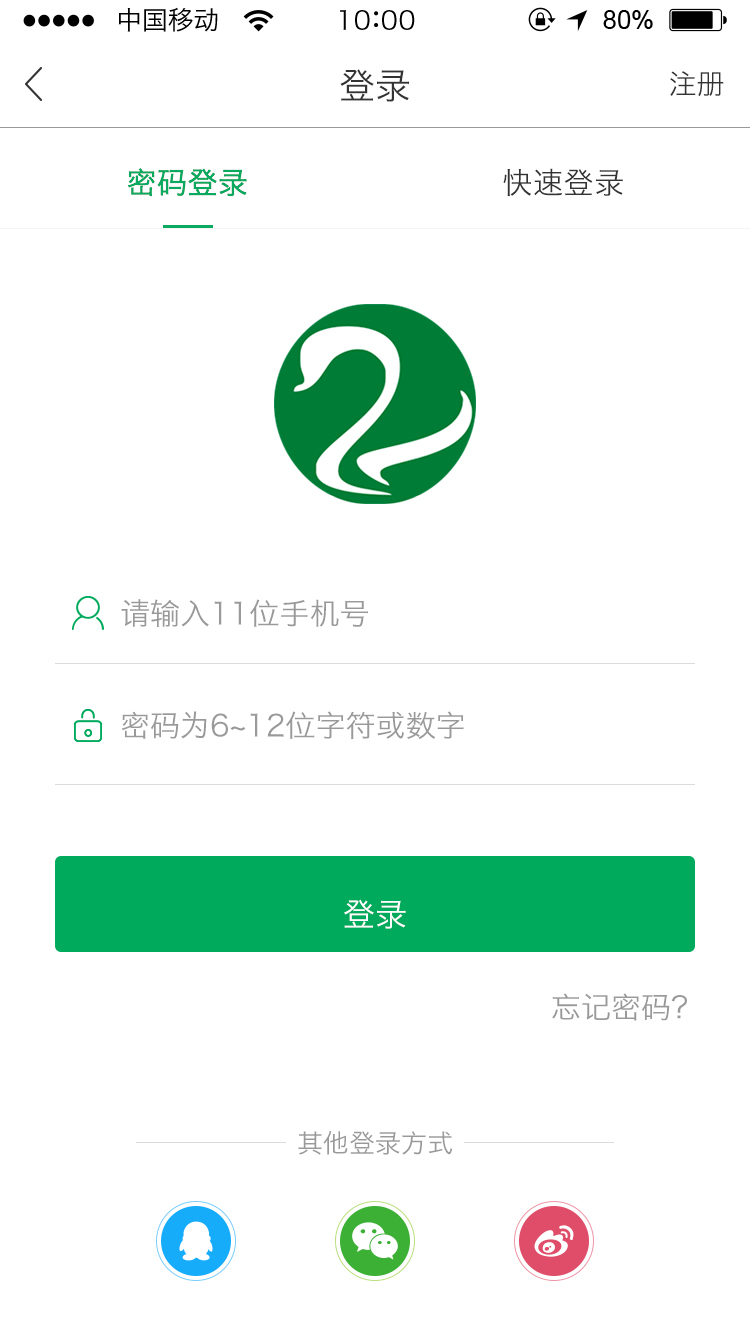Open 注册 to create an account
Screen dimensions: 750x1334
click(x=697, y=85)
